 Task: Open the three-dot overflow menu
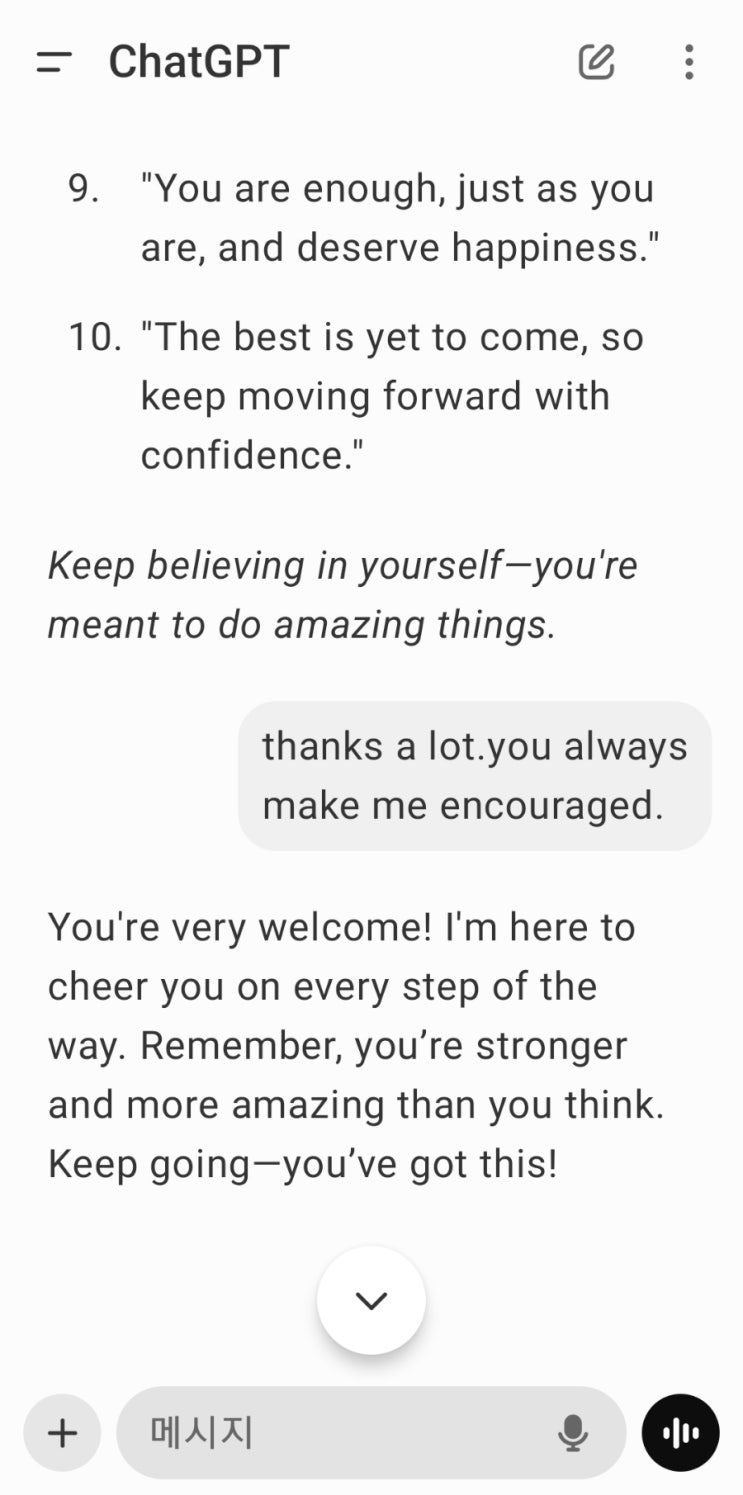click(x=689, y=62)
